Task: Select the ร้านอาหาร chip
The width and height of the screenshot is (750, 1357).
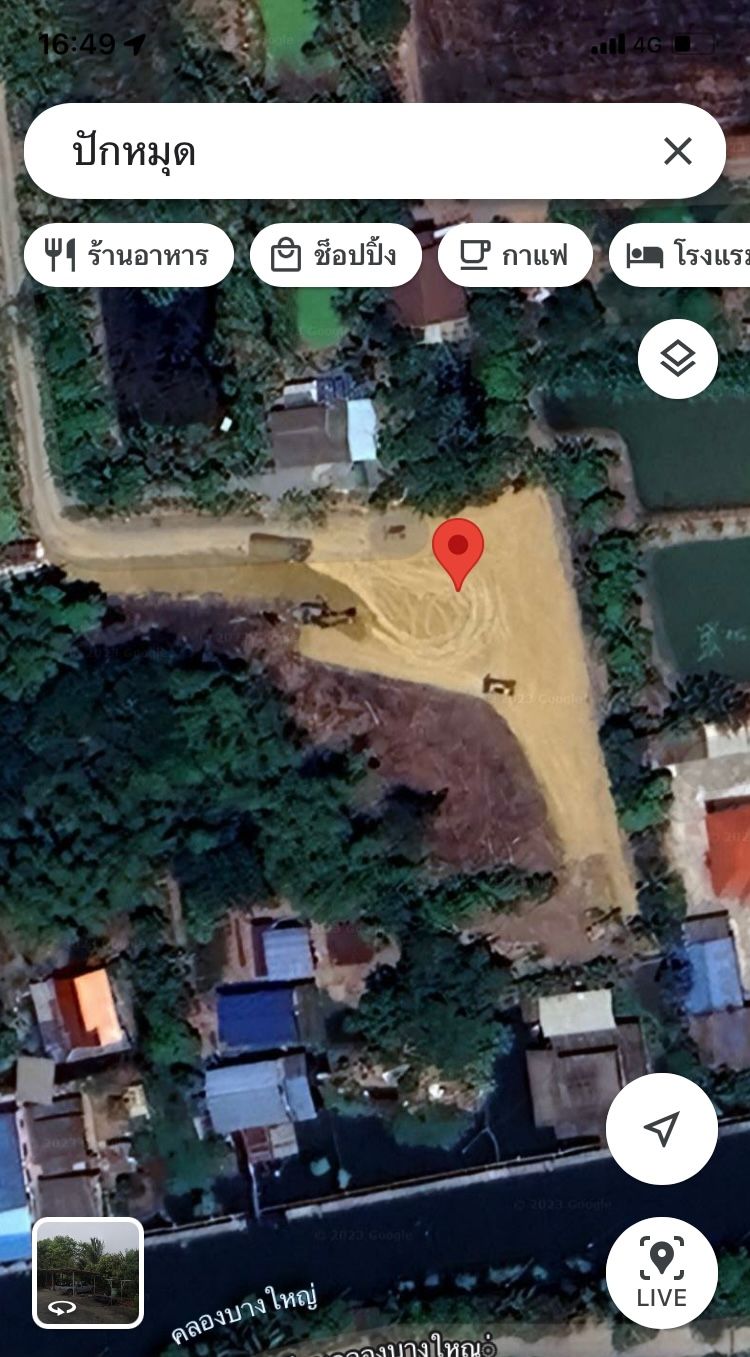Action: click(x=129, y=255)
